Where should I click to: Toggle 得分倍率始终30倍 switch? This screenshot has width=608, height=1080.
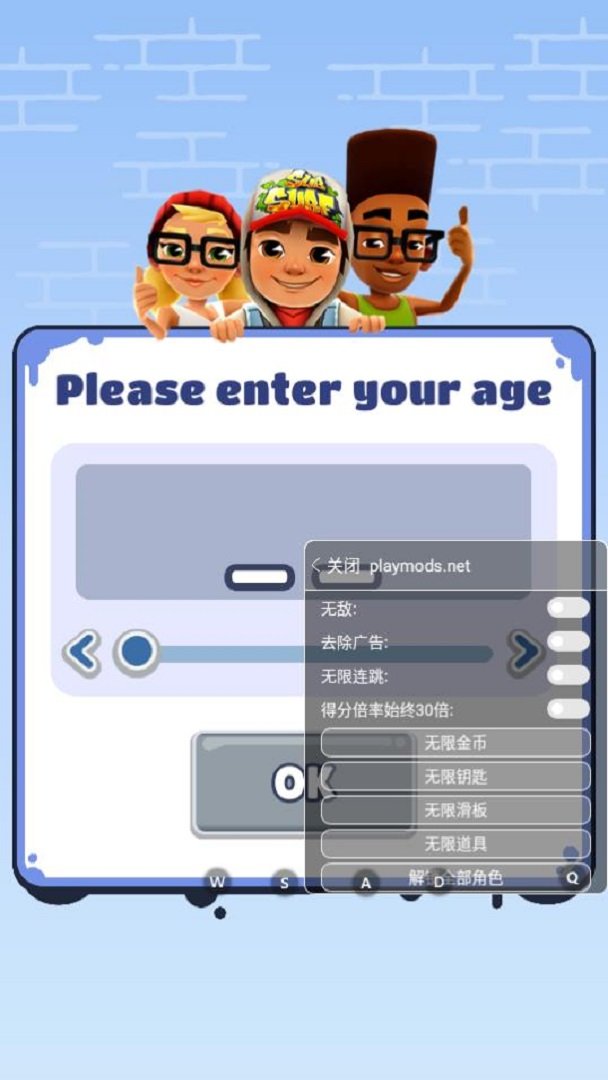point(568,710)
